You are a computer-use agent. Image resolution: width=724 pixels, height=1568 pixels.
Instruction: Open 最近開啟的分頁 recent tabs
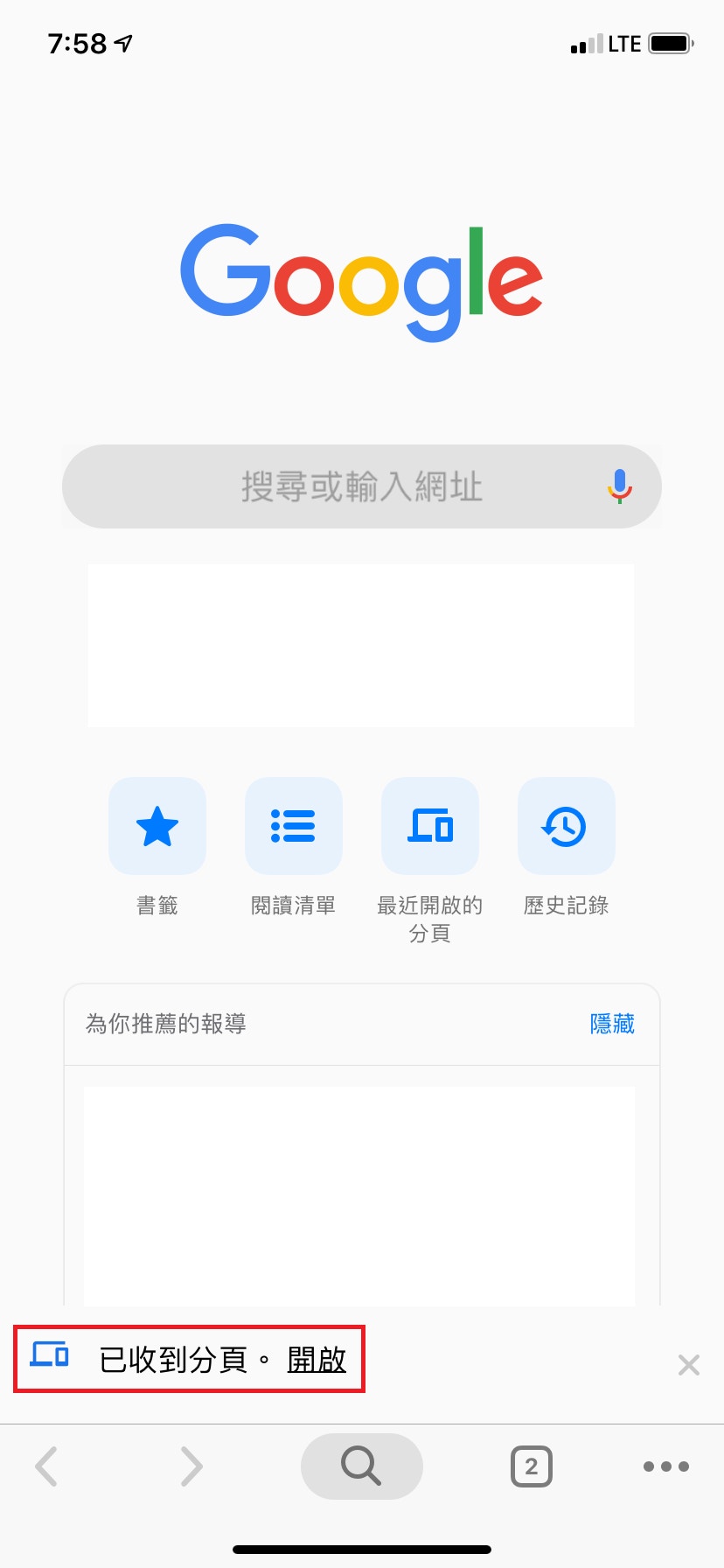point(430,827)
